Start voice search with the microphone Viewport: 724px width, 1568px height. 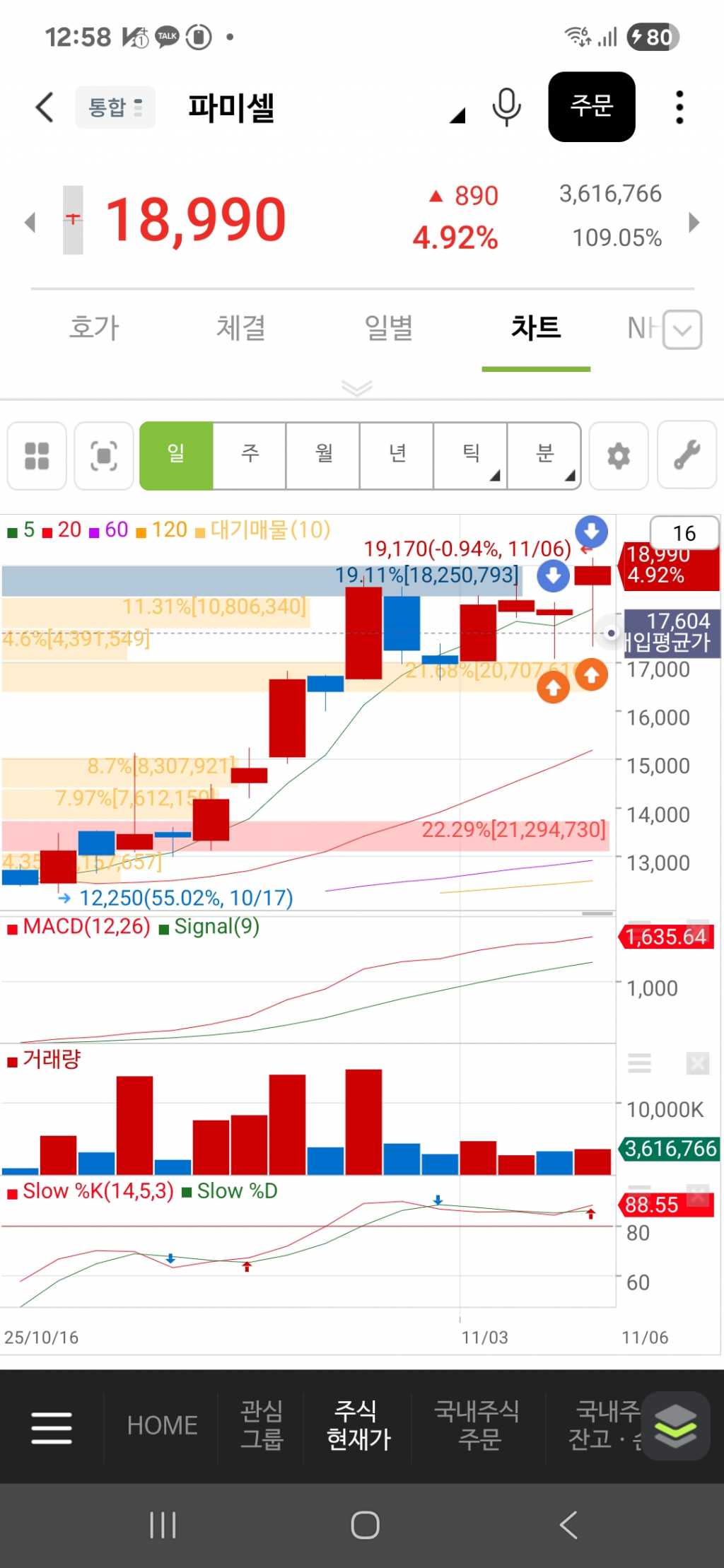tap(506, 107)
